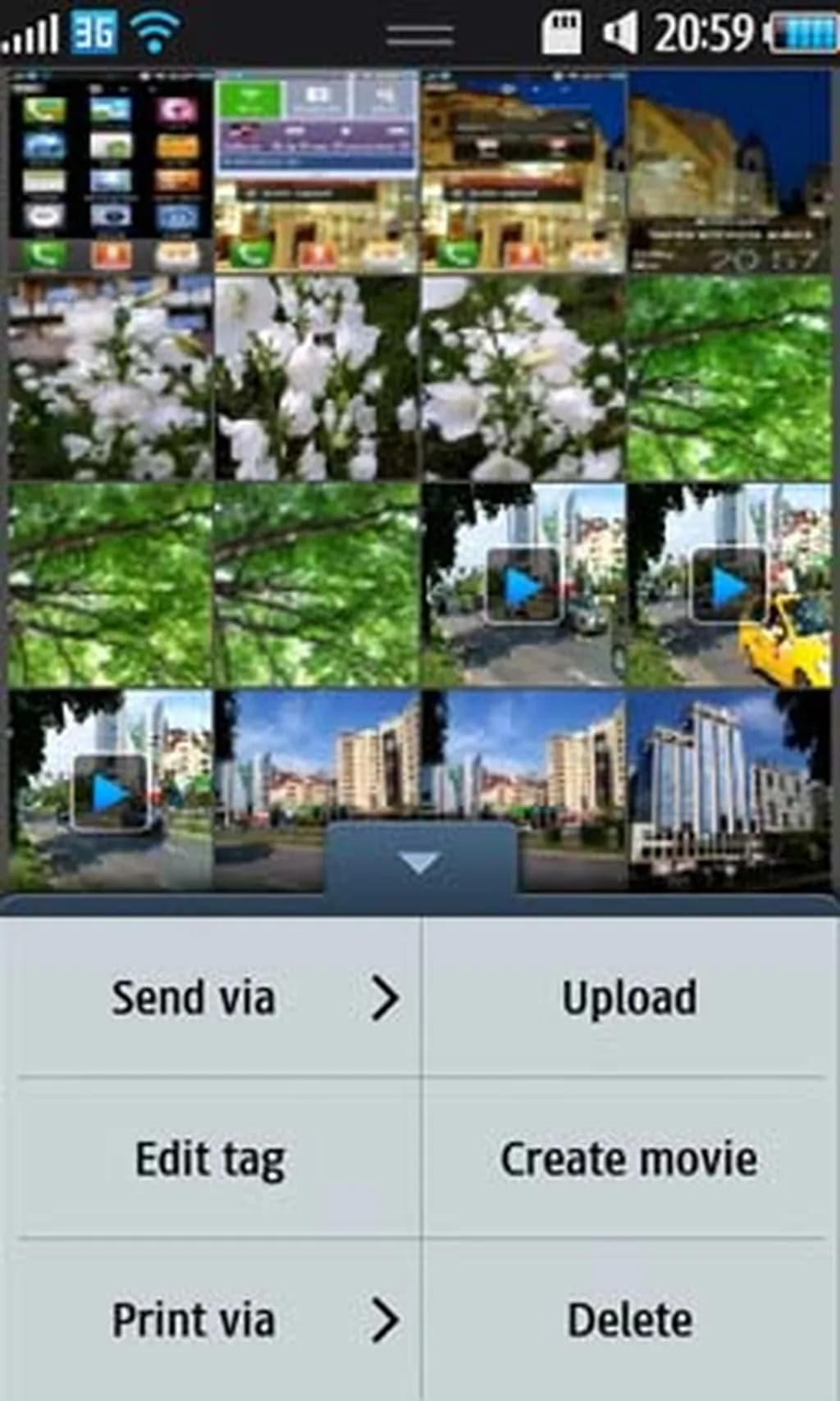Choose Upload from the options menu
This screenshot has height=1401, width=840.
tap(629, 997)
